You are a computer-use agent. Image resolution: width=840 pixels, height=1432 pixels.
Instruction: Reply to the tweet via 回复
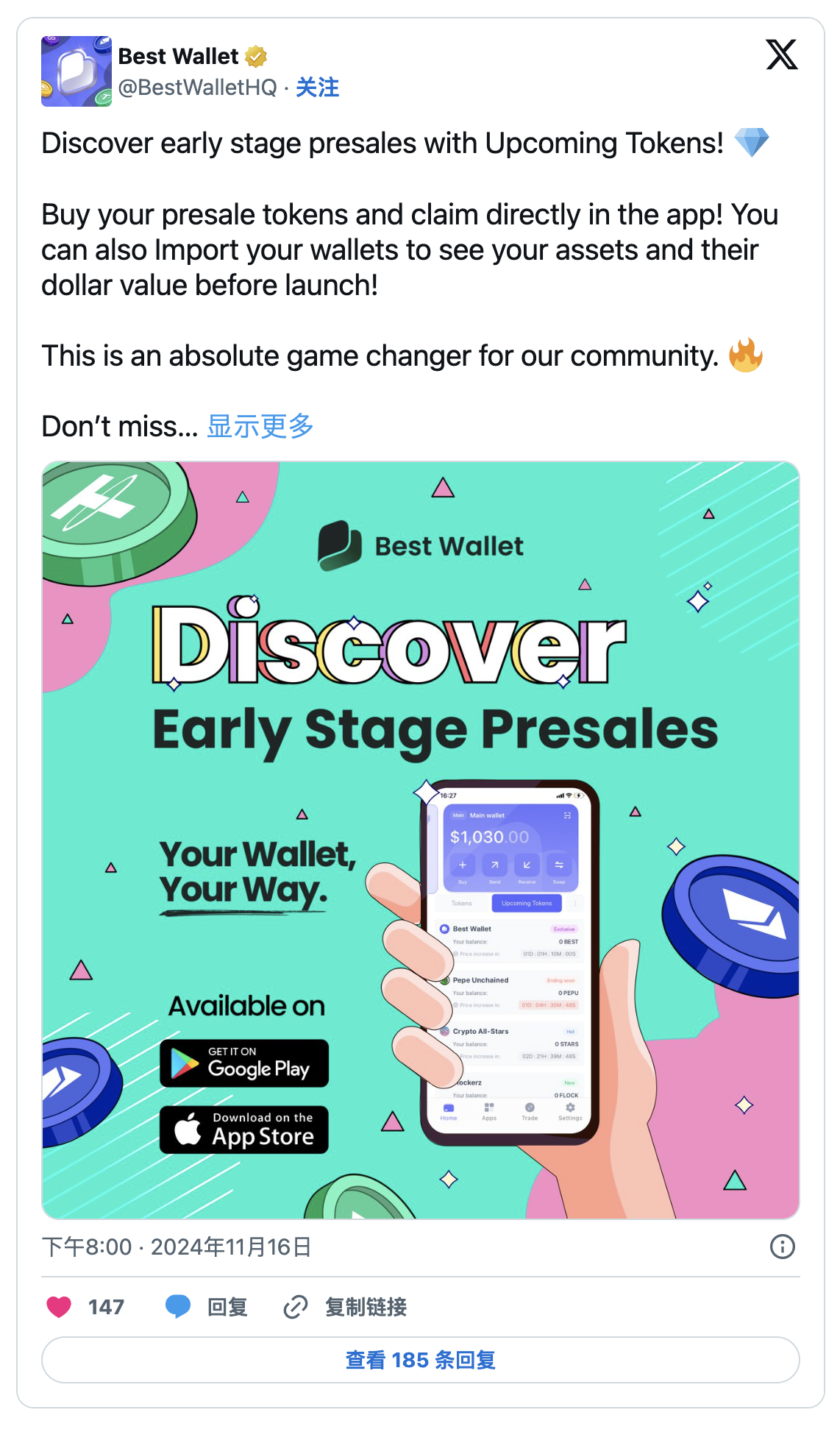click(x=207, y=1307)
